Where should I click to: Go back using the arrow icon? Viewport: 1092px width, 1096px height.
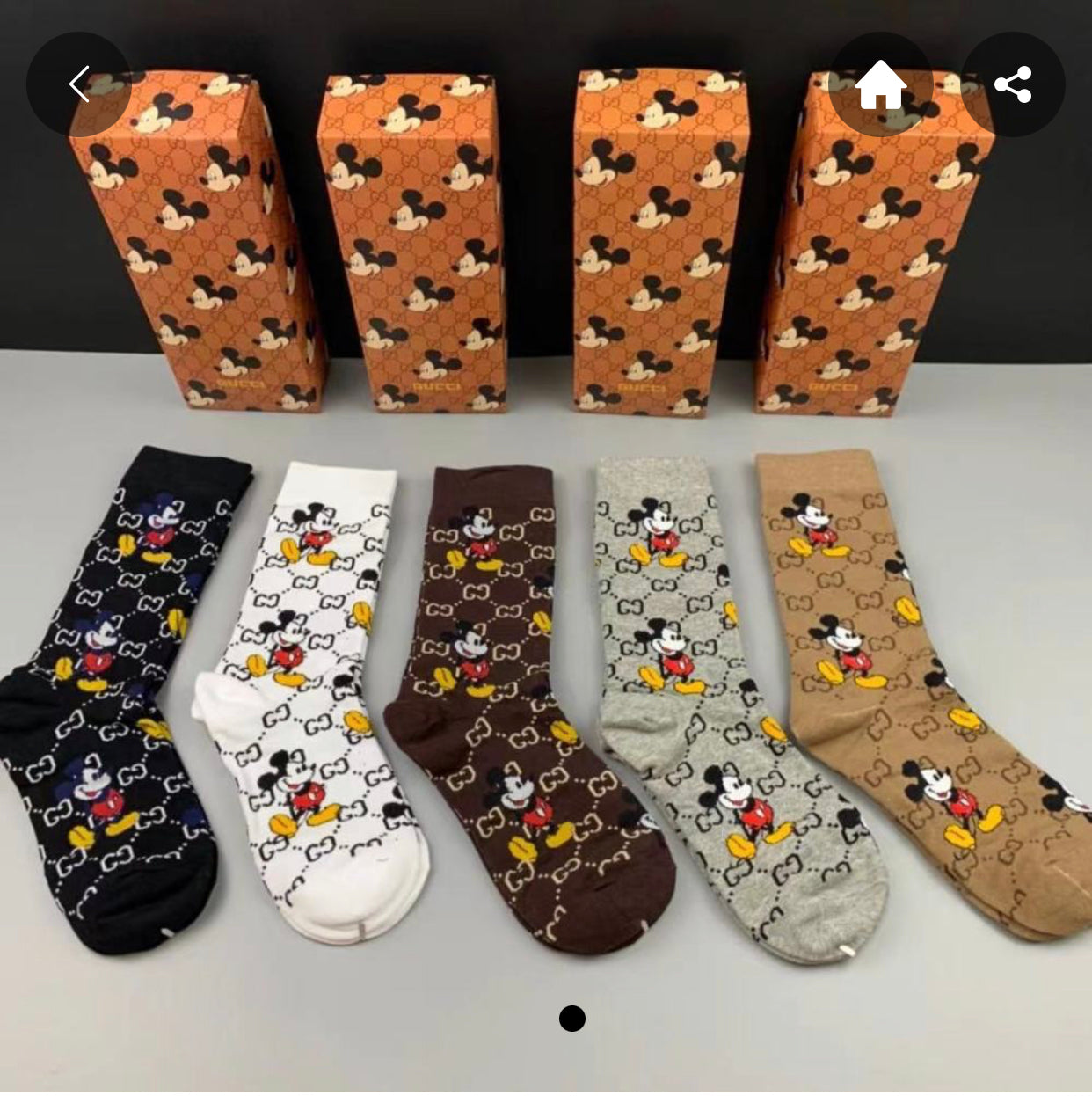click(x=78, y=84)
